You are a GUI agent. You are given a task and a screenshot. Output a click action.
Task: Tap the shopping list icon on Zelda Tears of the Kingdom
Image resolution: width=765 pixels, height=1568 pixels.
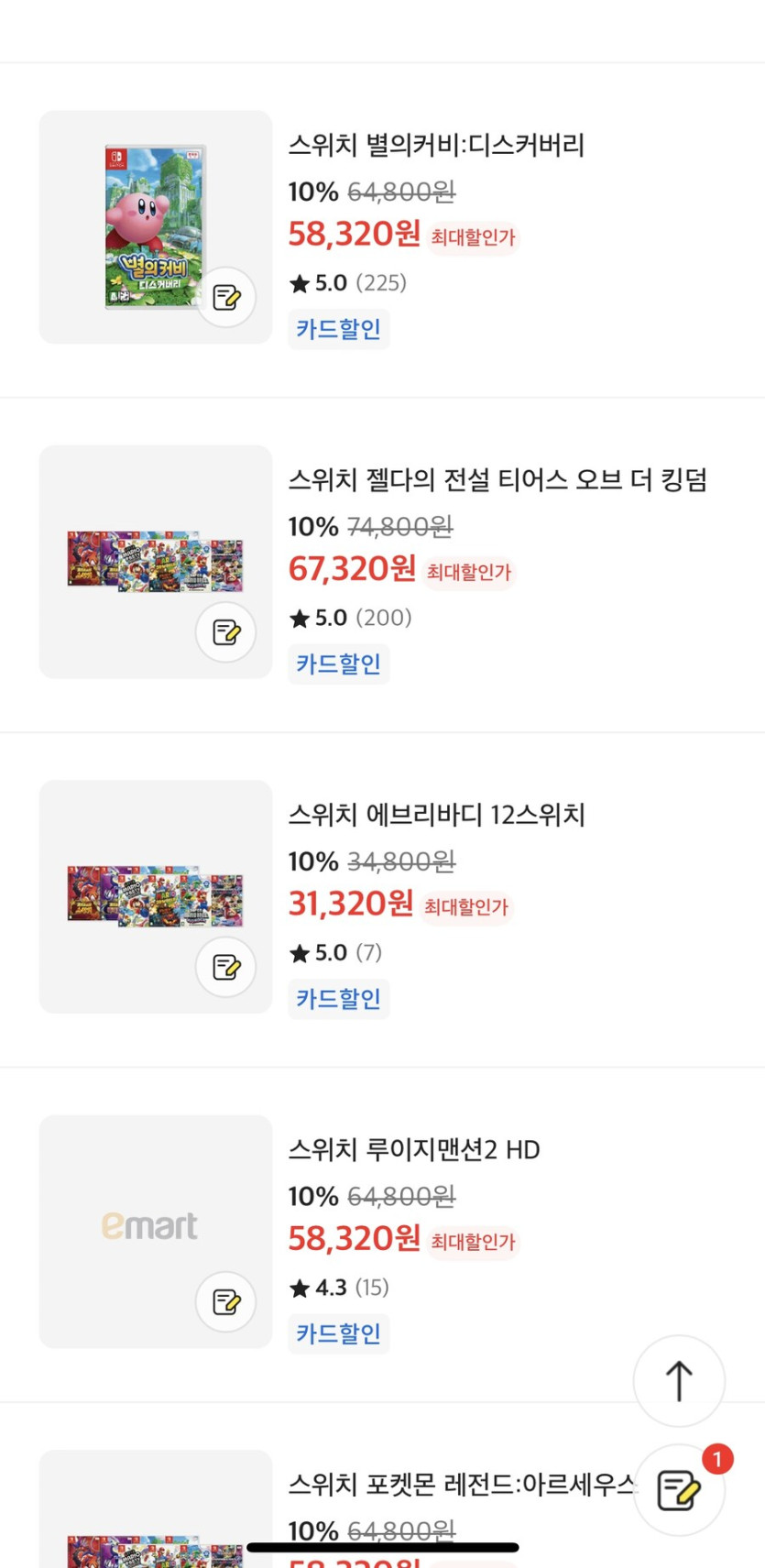[225, 631]
